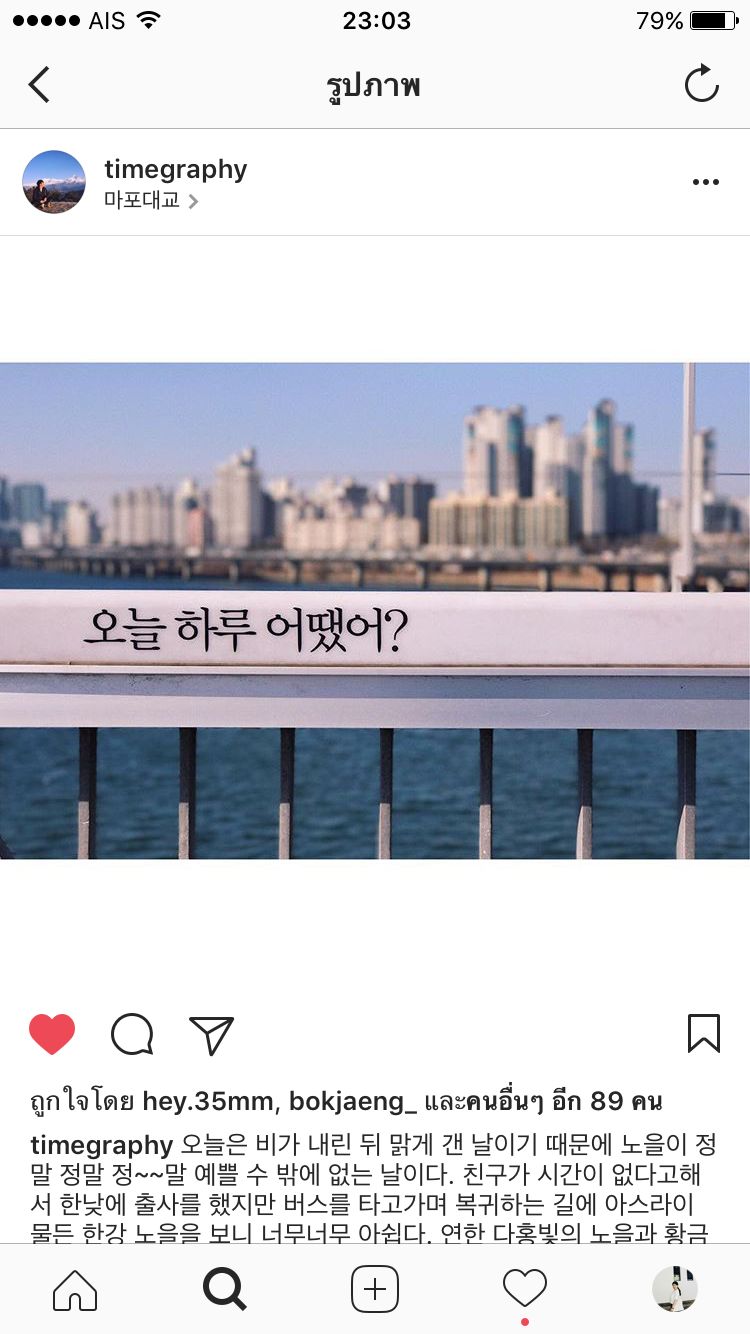This screenshot has width=750, height=1334.
Task: View likes by hey.35mm
Action: point(207,1102)
